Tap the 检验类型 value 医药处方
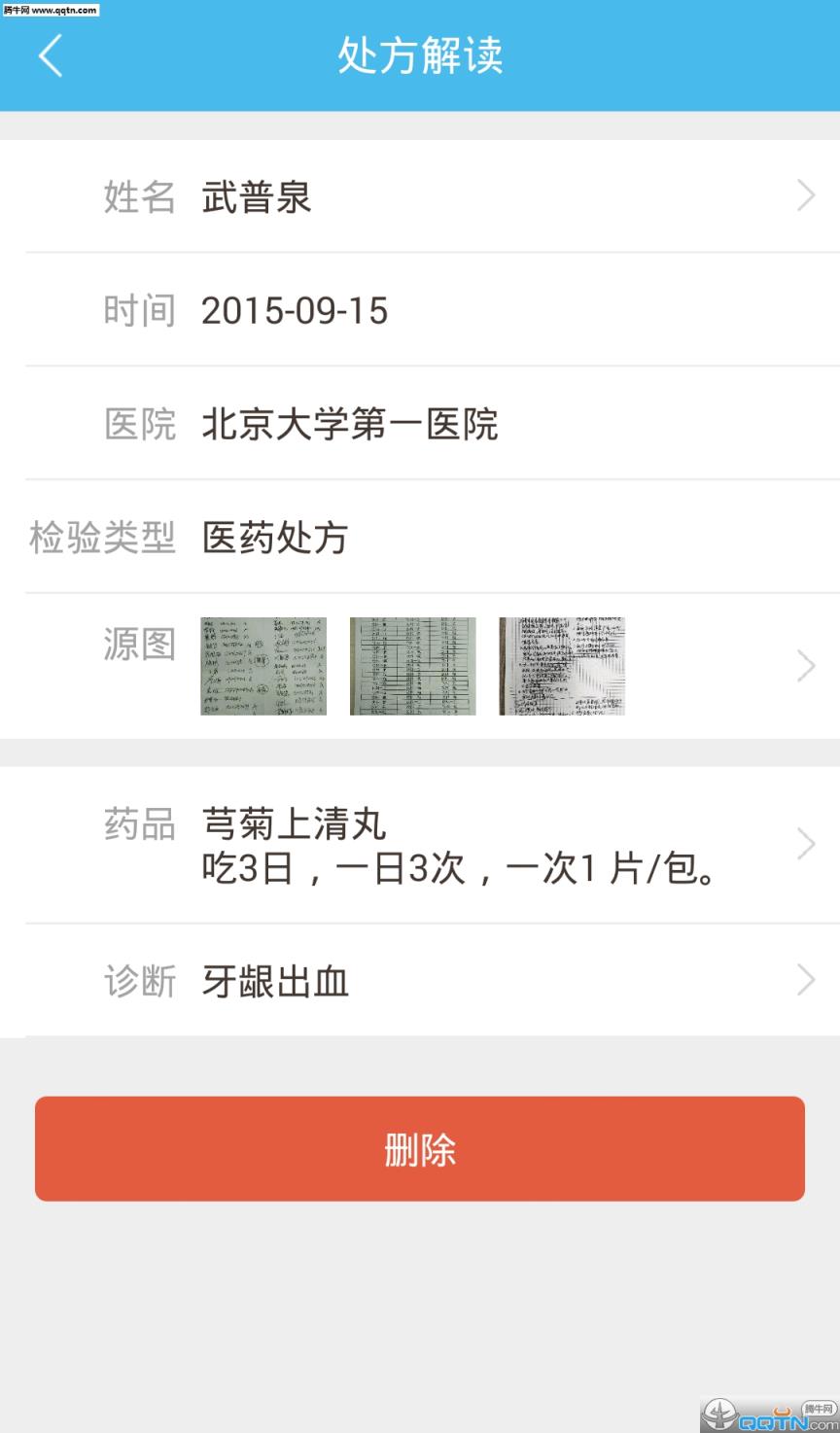Image resolution: width=840 pixels, height=1433 pixels. tap(273, 538)
